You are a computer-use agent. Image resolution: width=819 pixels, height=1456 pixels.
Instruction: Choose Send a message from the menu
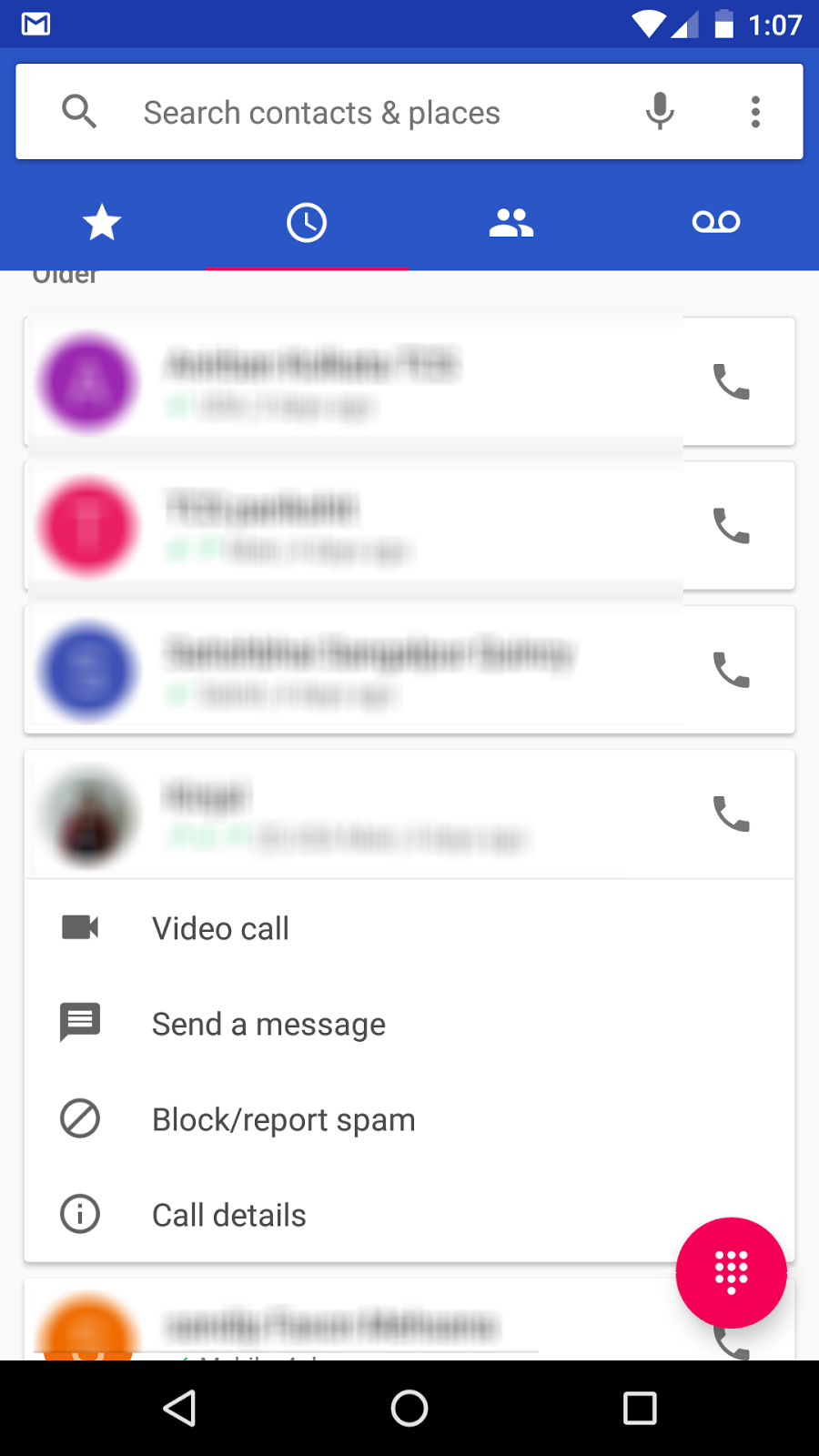coord(268,1023)
